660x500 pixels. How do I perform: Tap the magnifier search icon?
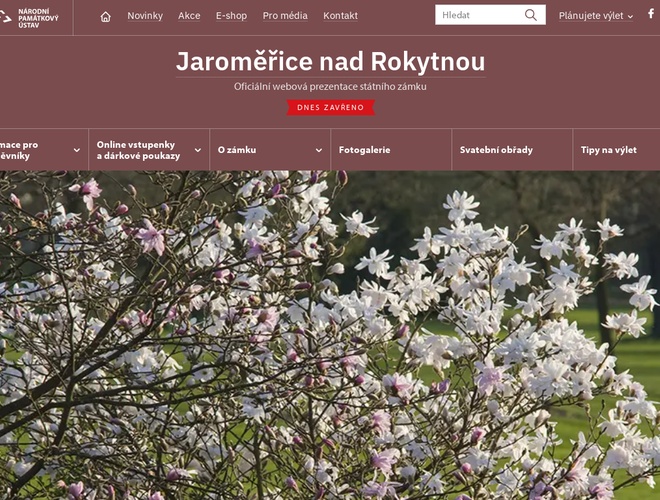pos(531,15)
